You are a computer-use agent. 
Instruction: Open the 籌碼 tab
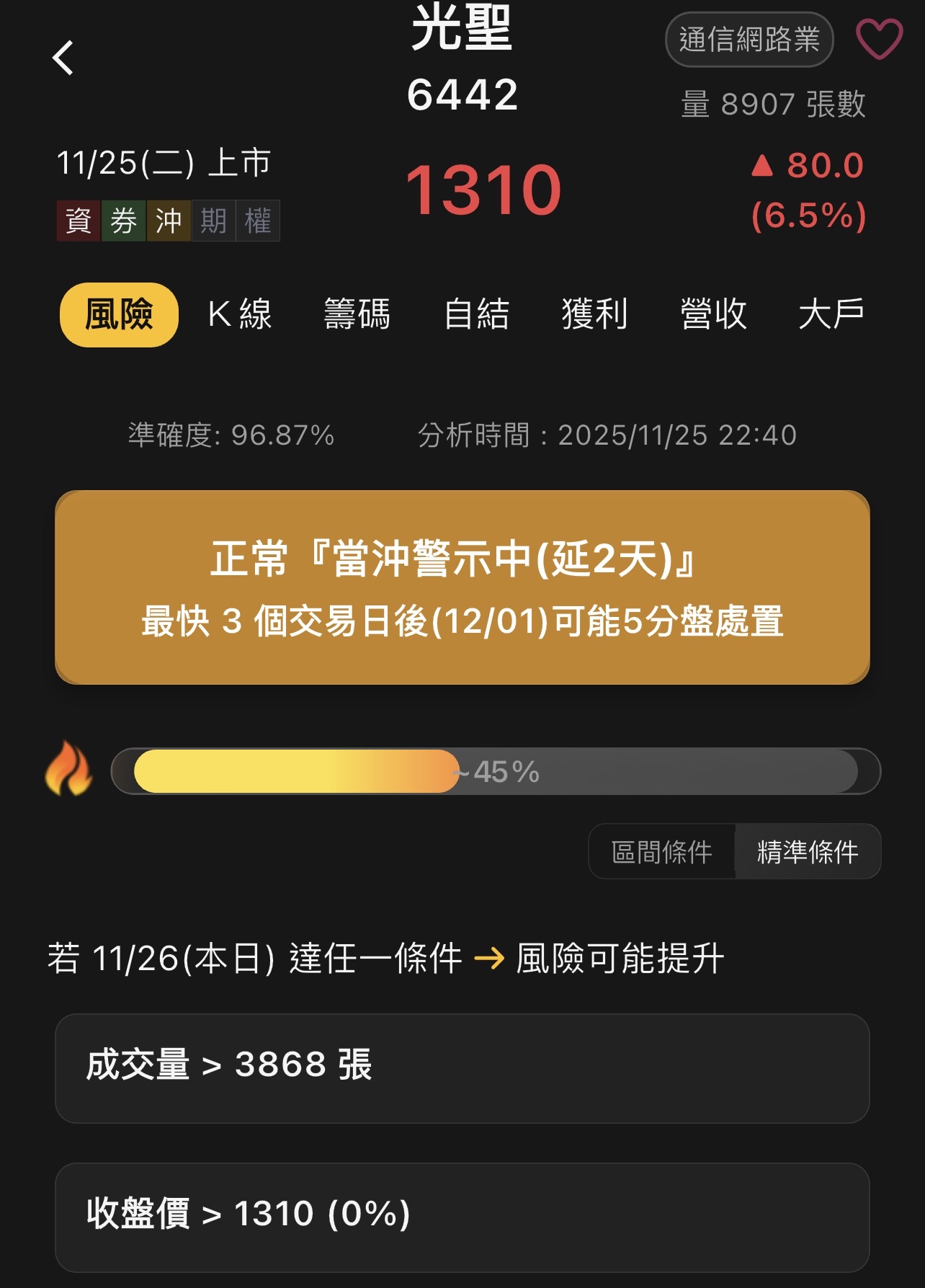pos(358,314)
